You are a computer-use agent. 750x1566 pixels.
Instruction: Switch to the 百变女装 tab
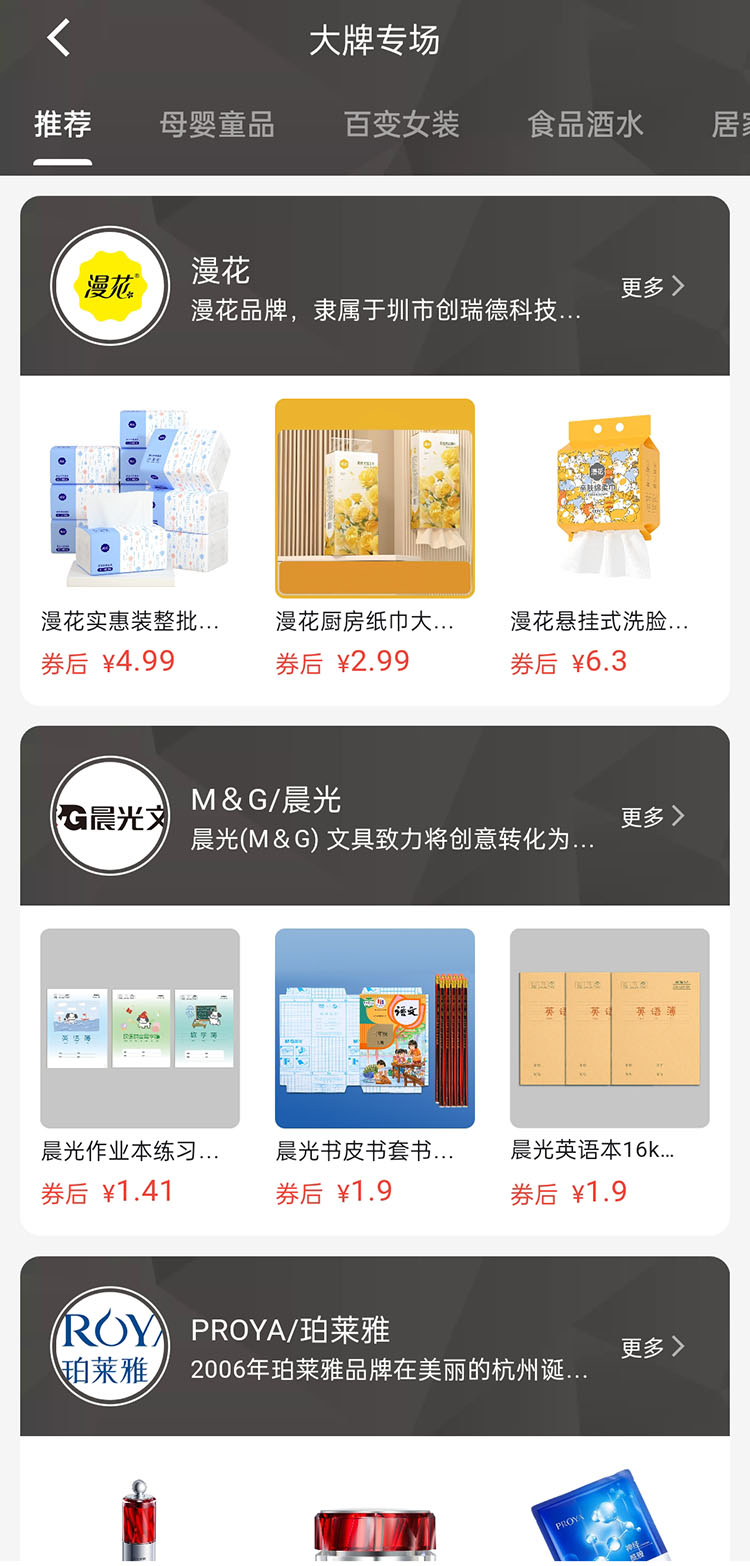pos(401,125)
